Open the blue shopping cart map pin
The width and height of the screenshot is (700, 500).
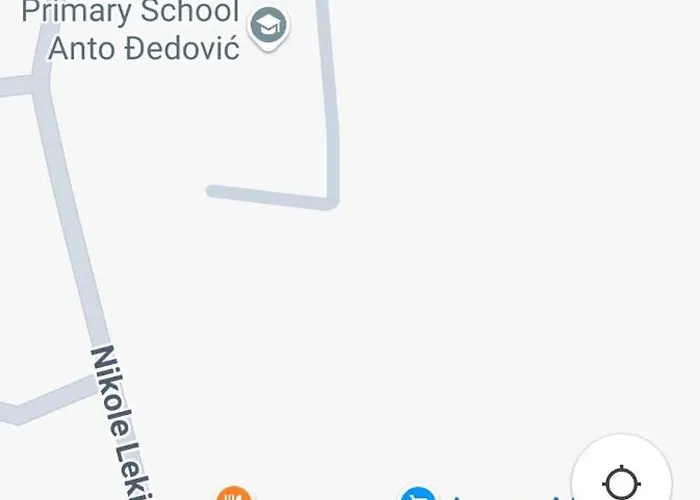click(418, 495)
